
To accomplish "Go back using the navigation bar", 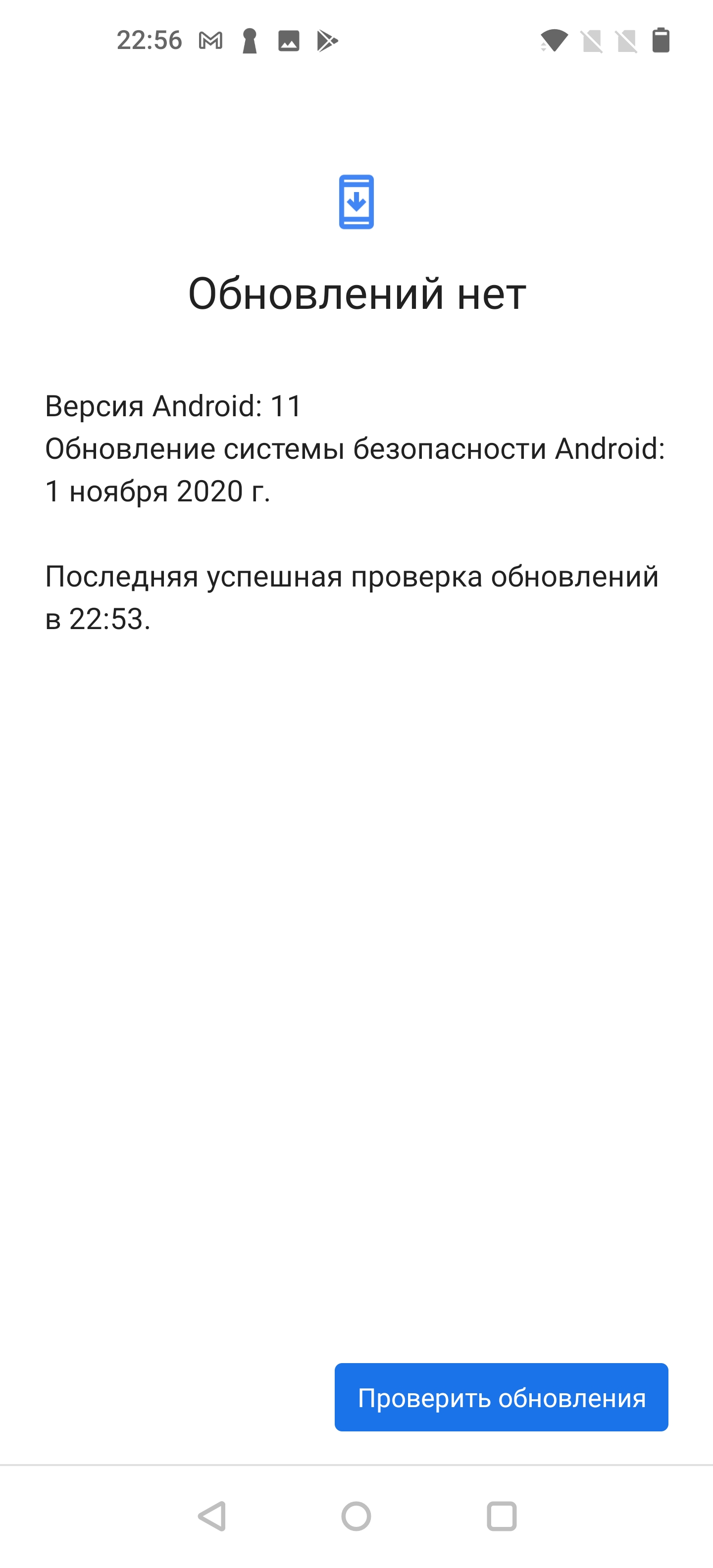I will 212,1516.
